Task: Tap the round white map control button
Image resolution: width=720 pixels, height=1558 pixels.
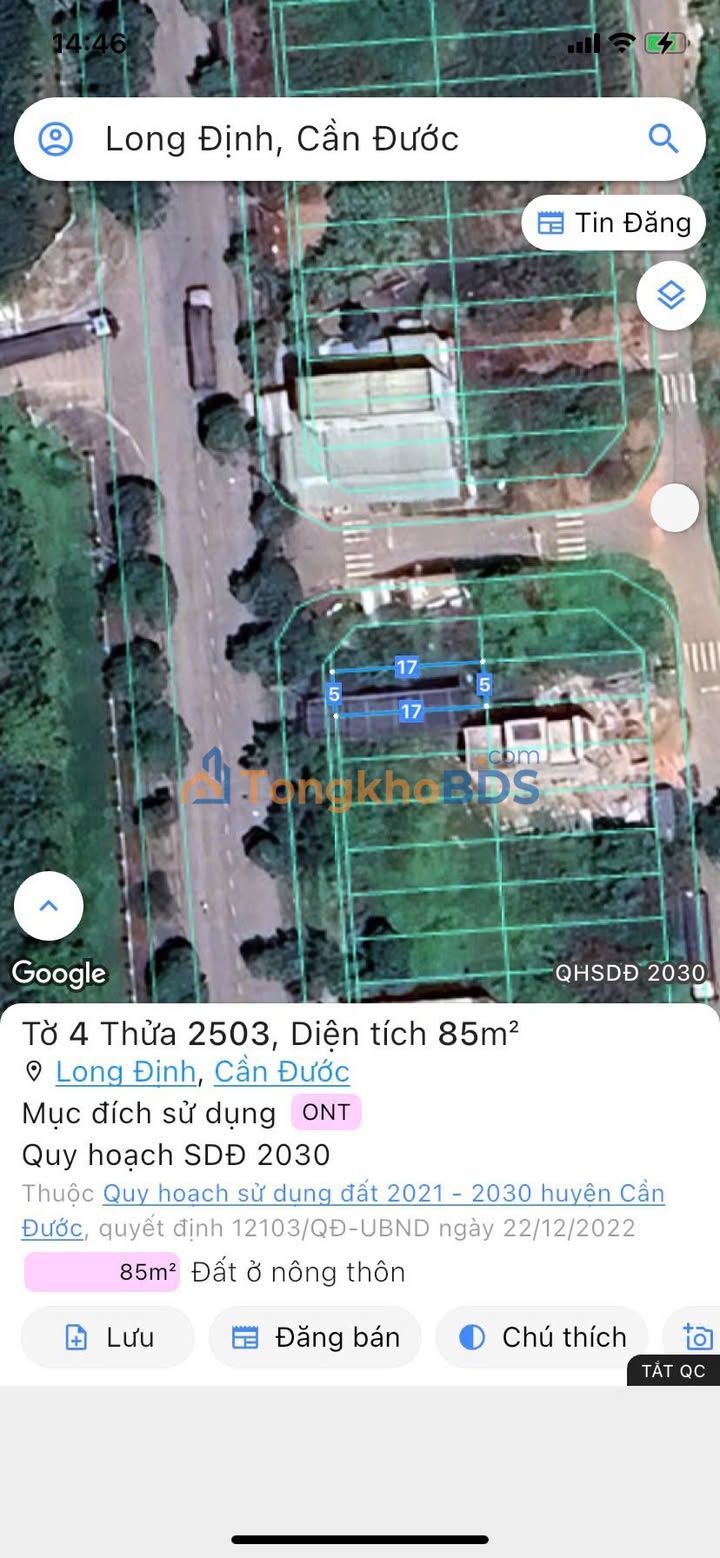Action: coord(675,508)
